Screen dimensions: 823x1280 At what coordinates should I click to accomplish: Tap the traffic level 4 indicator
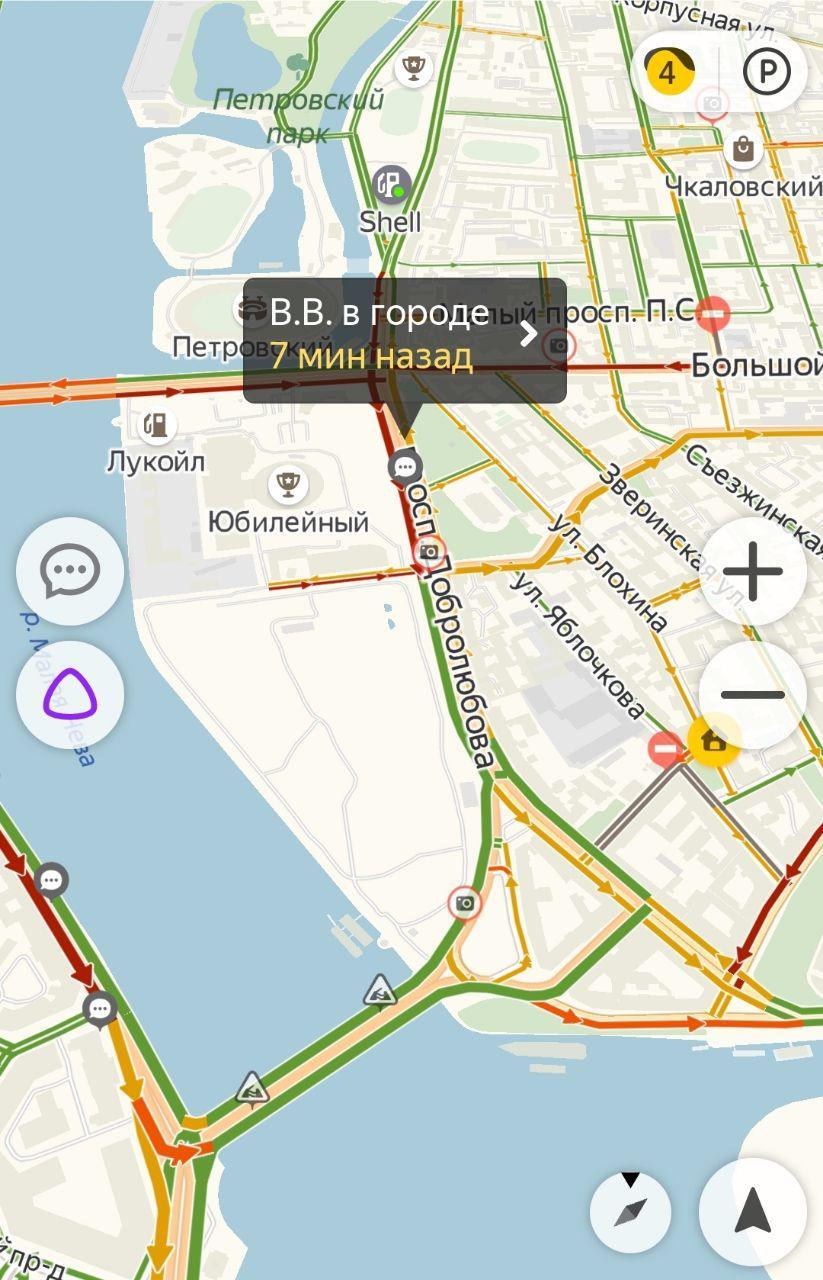(669, 71)
